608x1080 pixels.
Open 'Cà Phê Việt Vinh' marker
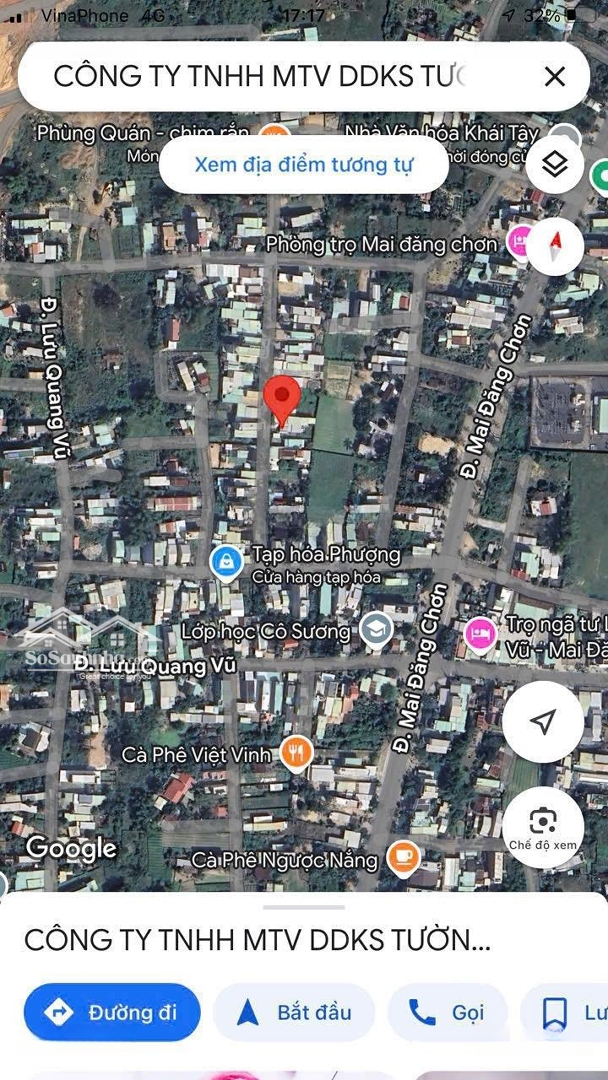pyautogui.click(x=297, y=754)
